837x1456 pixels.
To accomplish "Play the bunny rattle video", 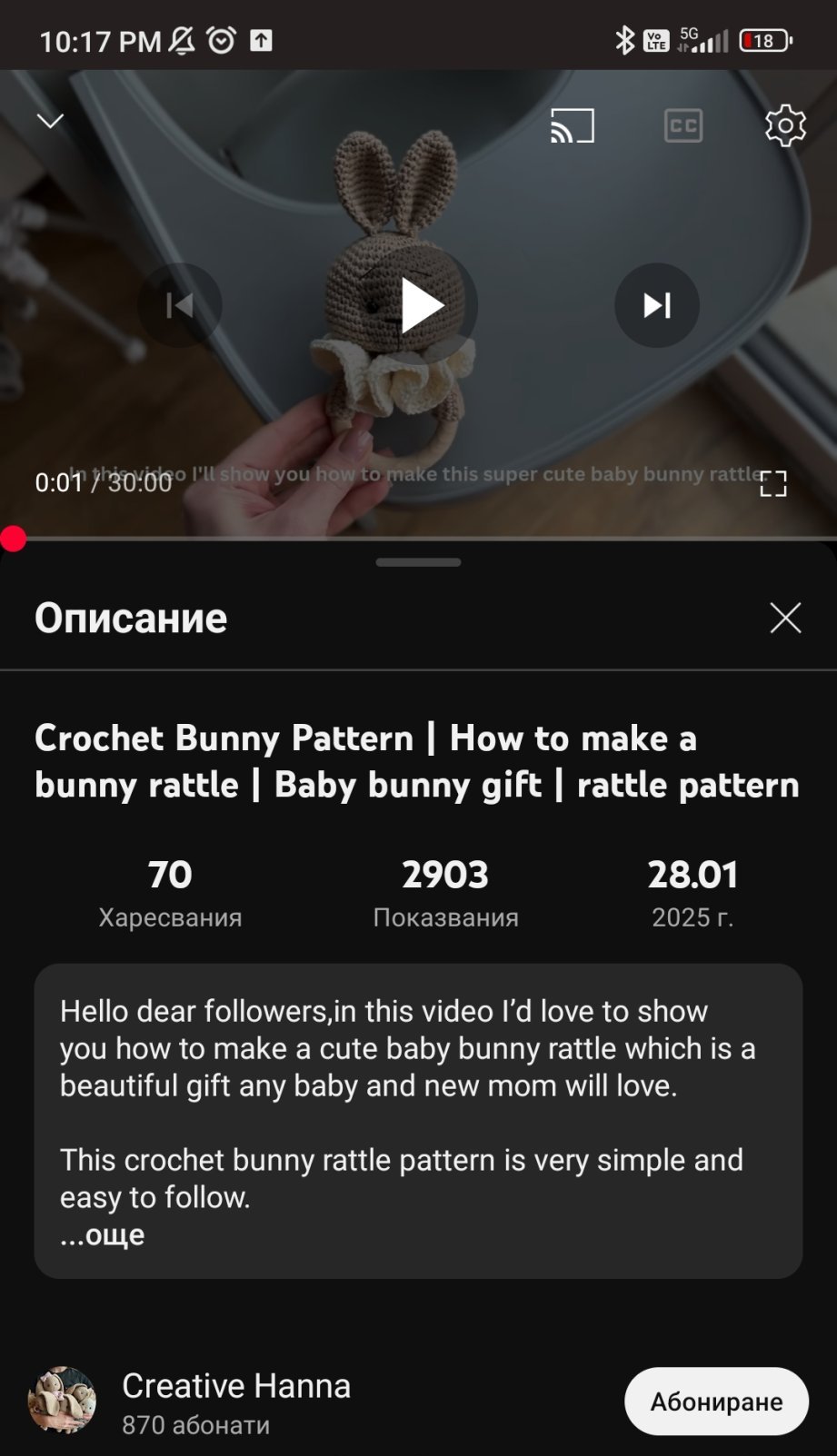I will point(421,306).
